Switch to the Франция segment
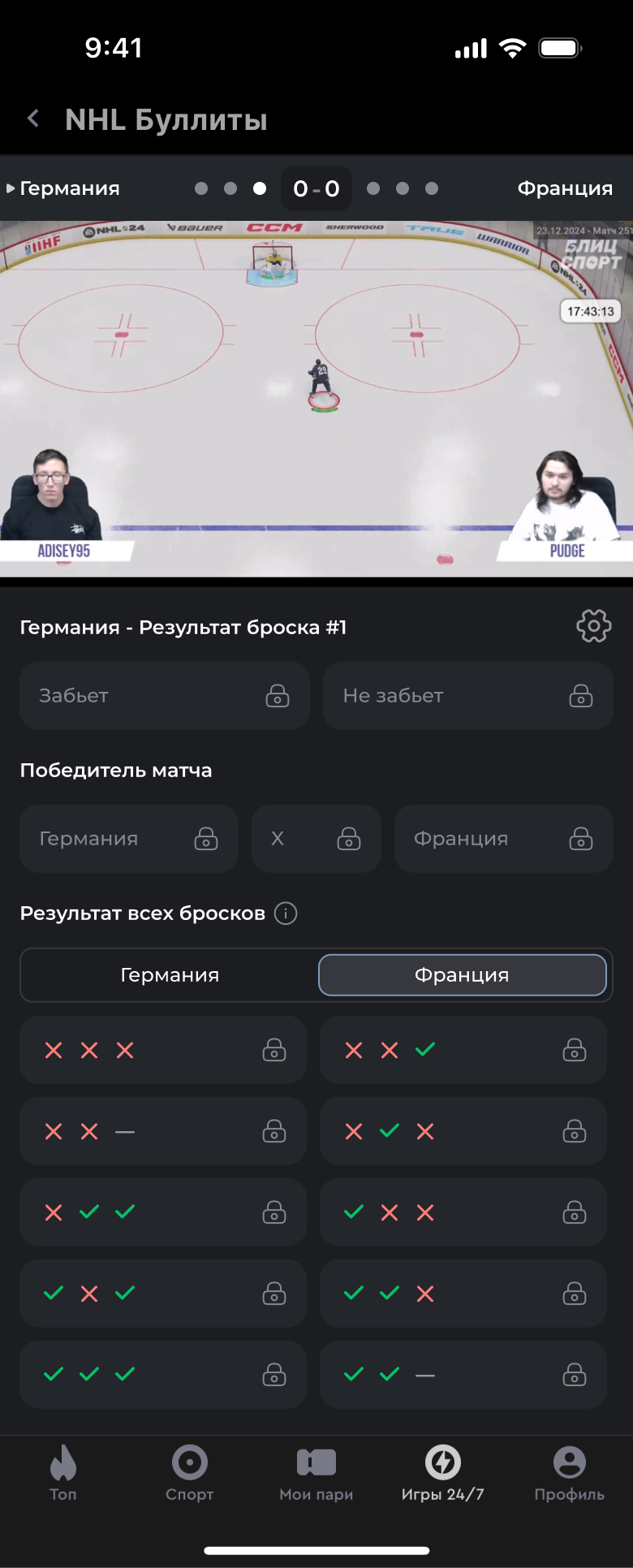 [x=462, y=975]
